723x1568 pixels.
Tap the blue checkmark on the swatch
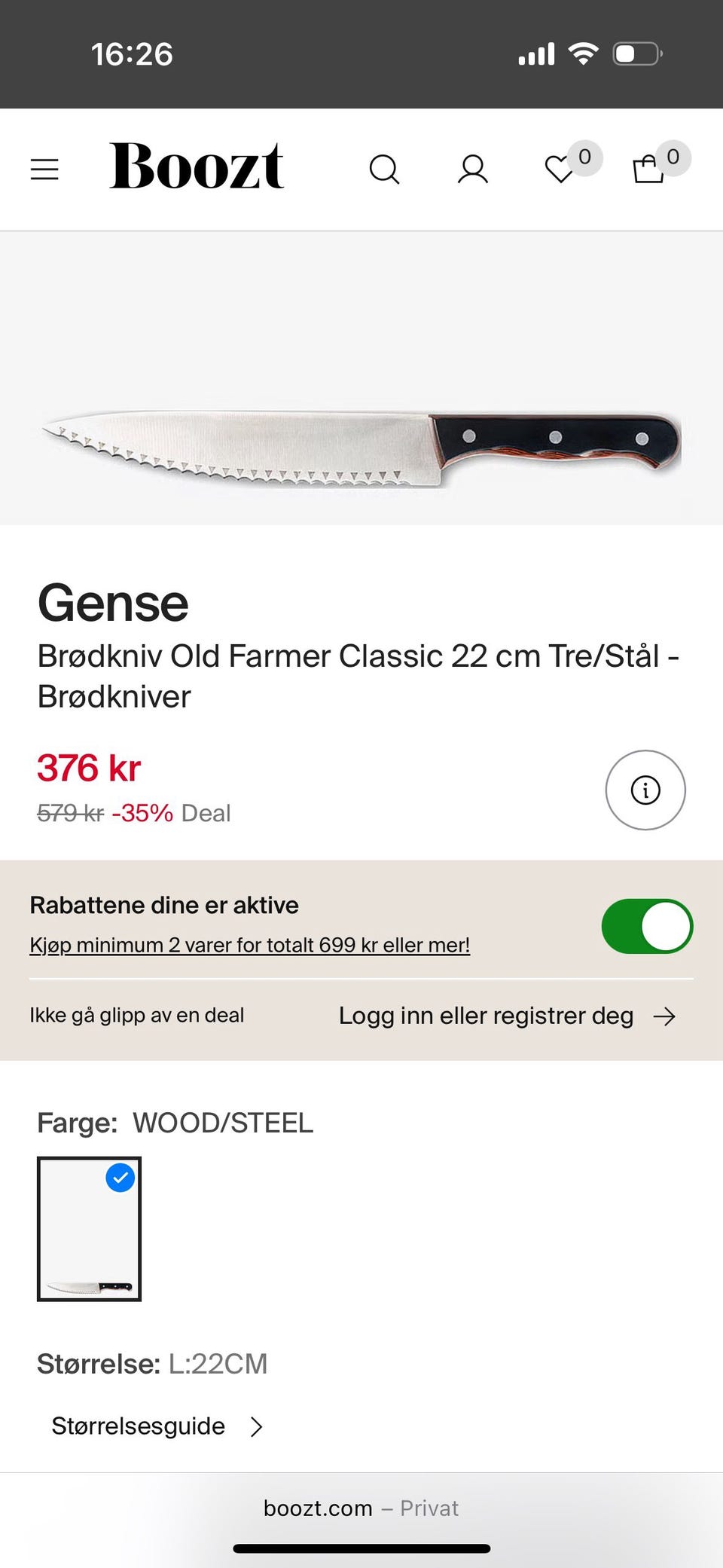click(119, 1178)
